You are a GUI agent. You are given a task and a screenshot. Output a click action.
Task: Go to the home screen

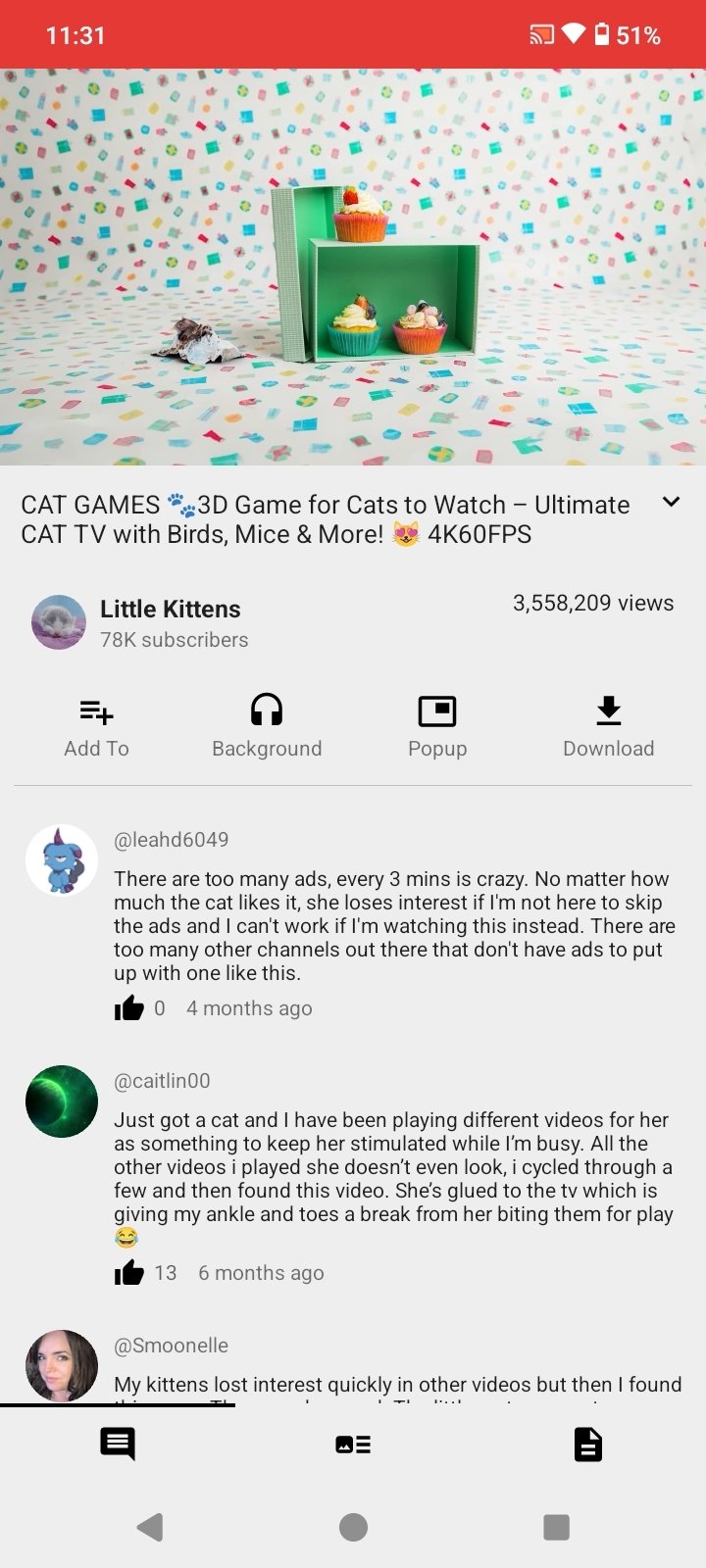point(353,1527)
